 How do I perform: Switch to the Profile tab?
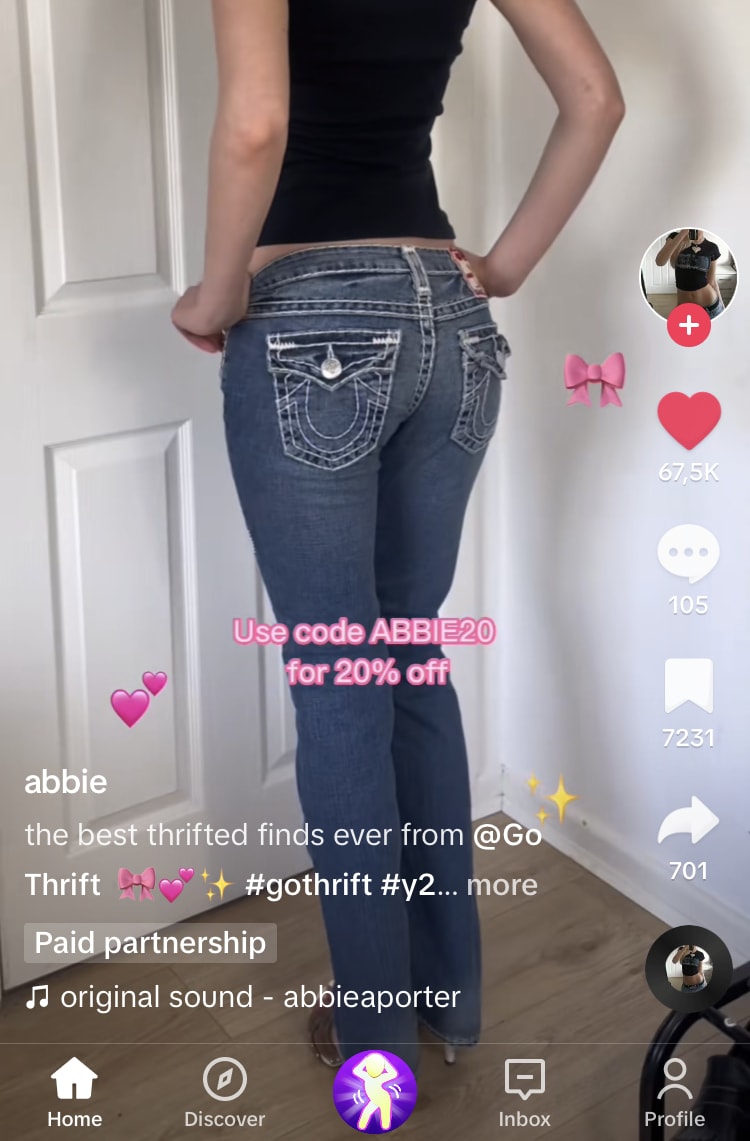(x=674, y=1093)
